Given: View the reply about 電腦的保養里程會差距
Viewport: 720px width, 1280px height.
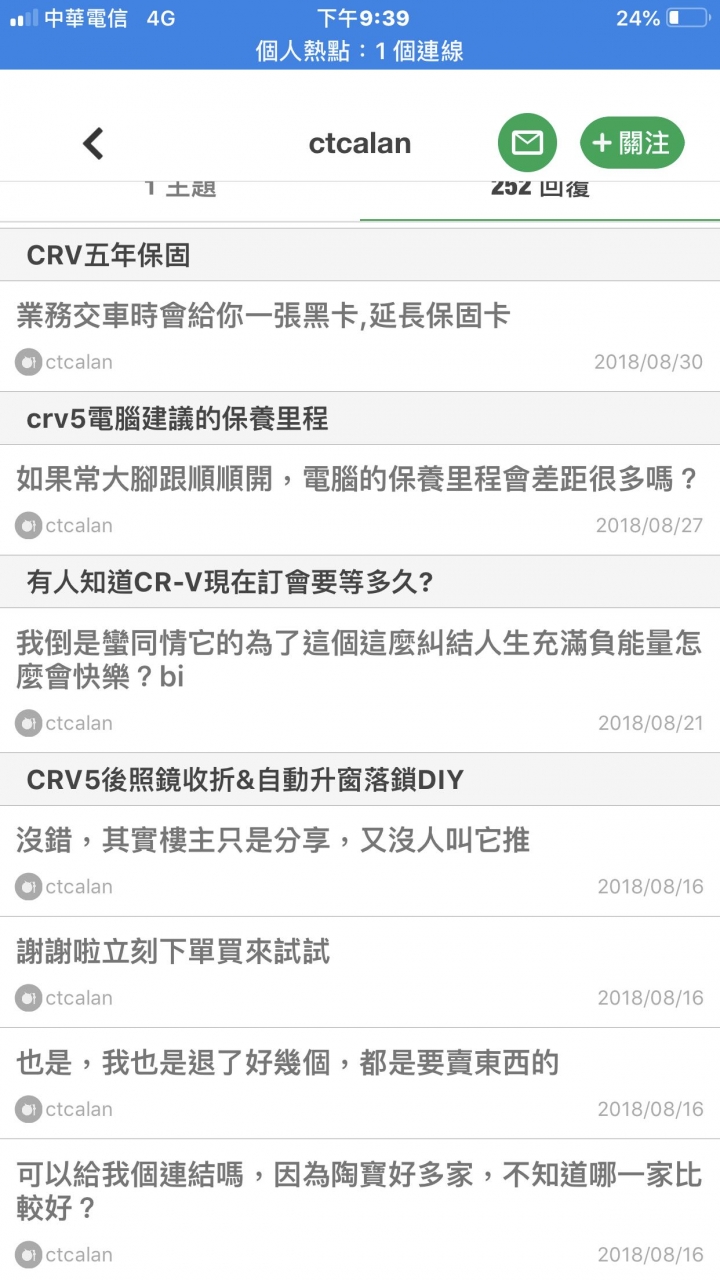Looking at the screenshot, I should [x=360, y=500].
